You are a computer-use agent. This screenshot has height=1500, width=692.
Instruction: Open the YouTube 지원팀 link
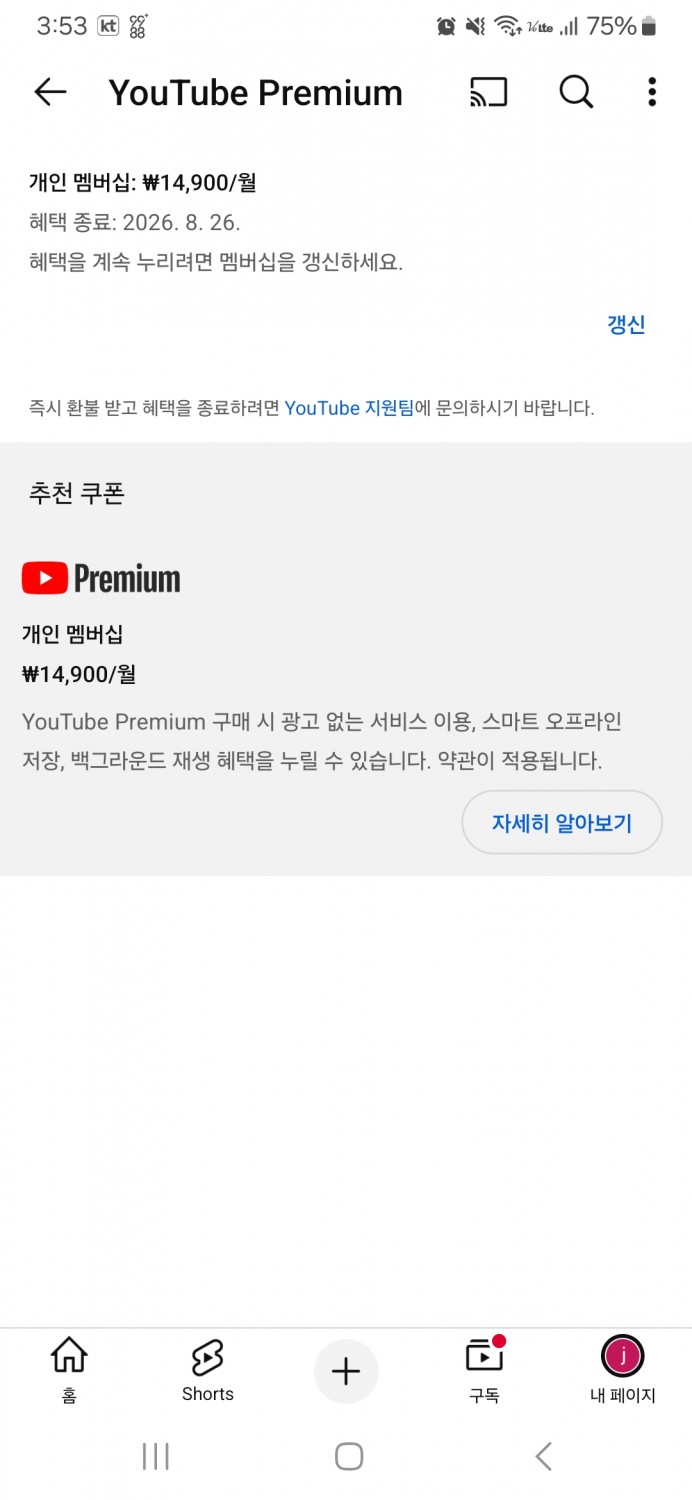point(349,408)
